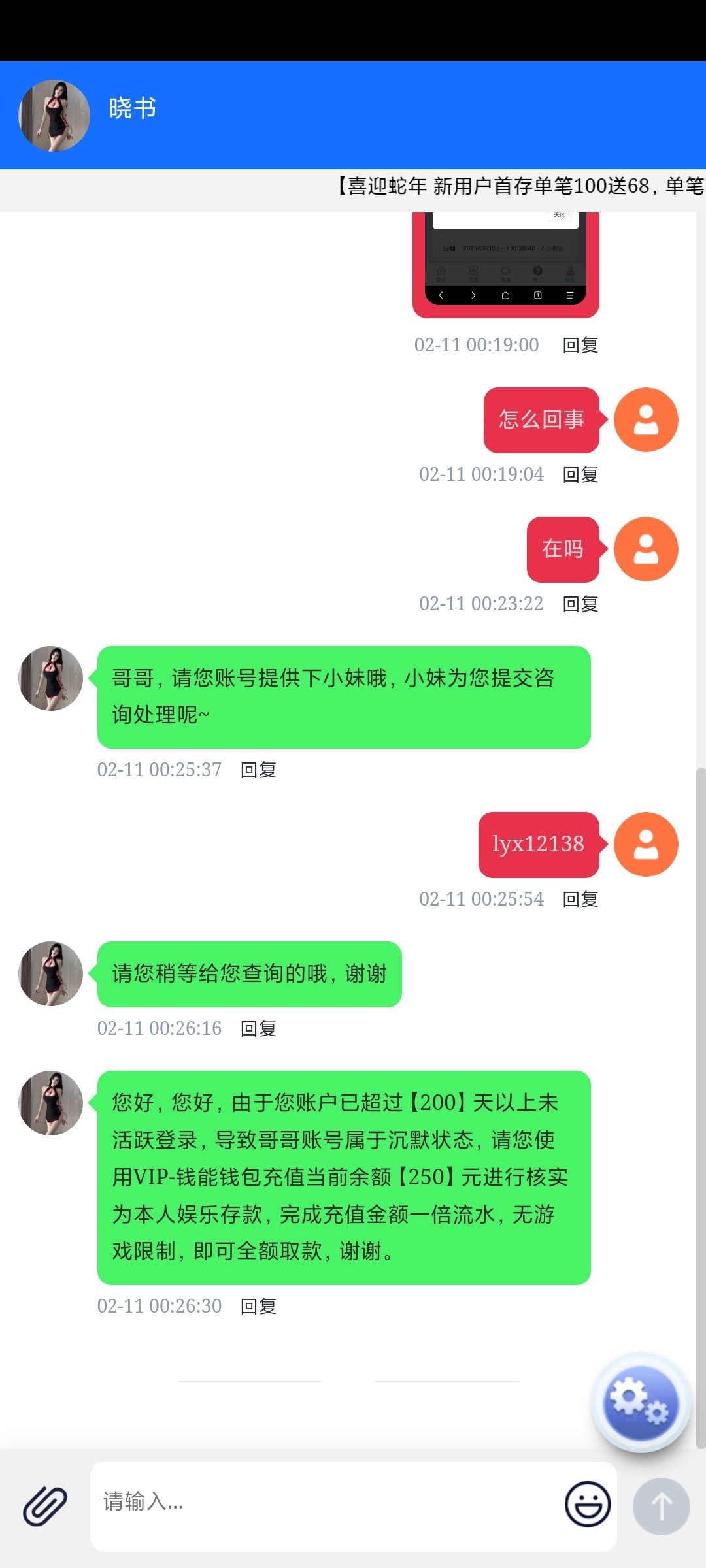Click the scrolling 喜迎蛇年 promotion banner
706x1568 pixels.
tap(516, 187)
